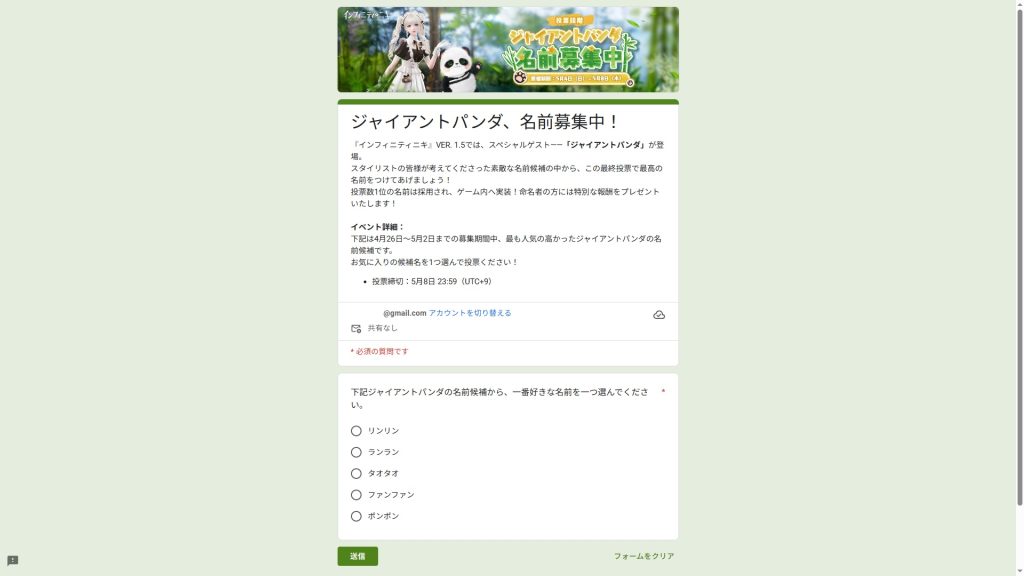This screenshot has width=1024, height=576.
Task: Select ポンポン as the panda name
Action: (356, 516)
